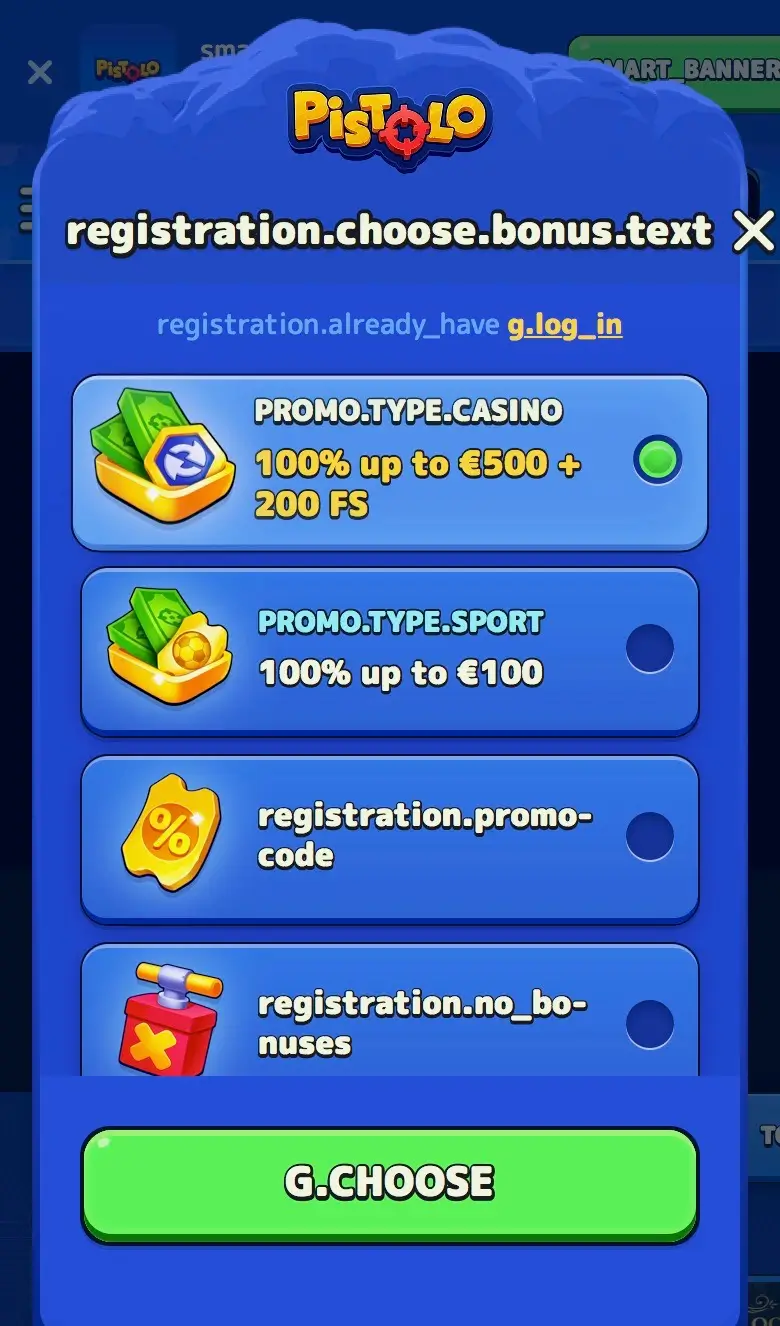Click the registration.choose.bonus.text title

[x=390, y=232]
